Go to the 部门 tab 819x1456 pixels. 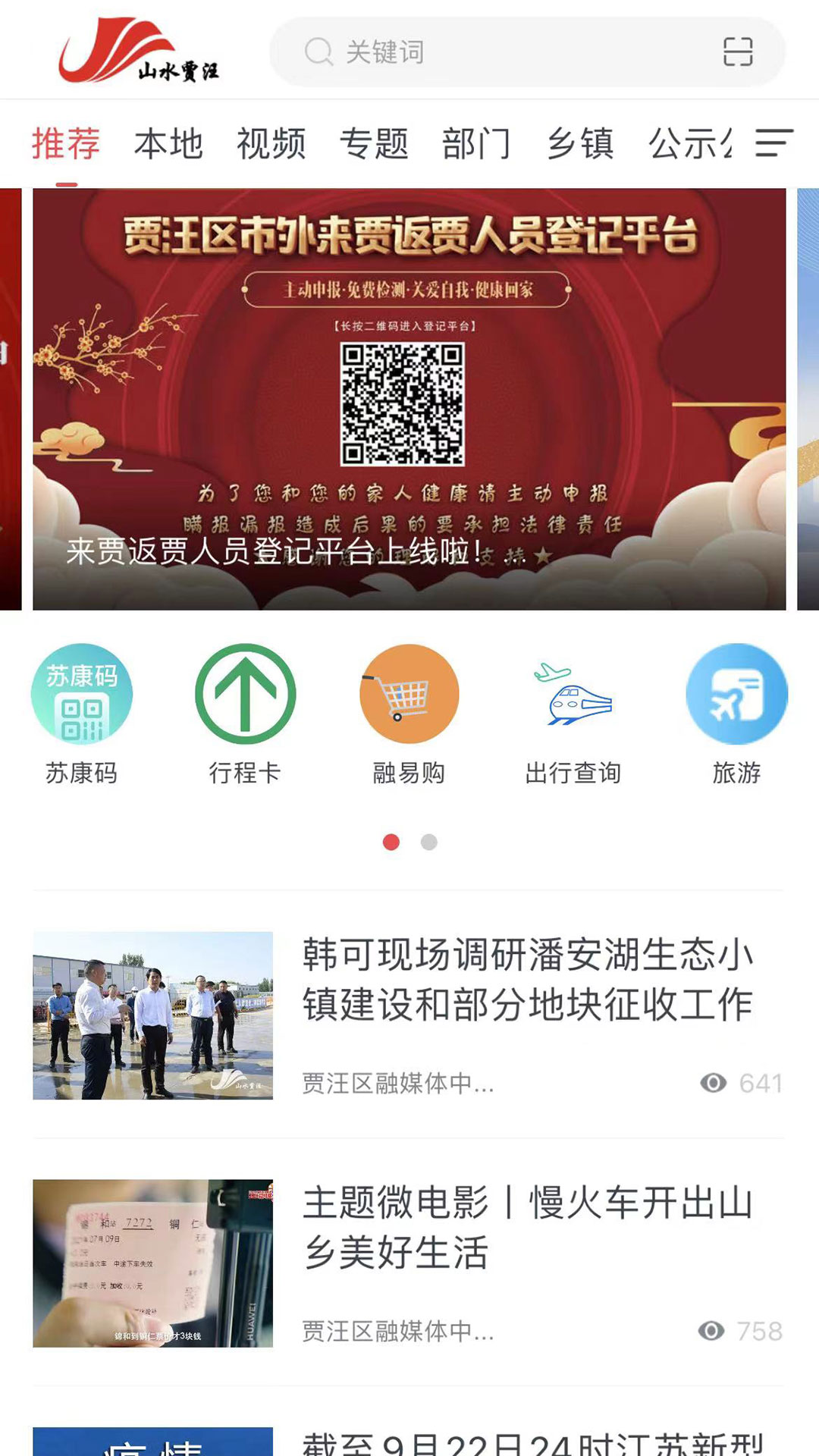point(476,143)
